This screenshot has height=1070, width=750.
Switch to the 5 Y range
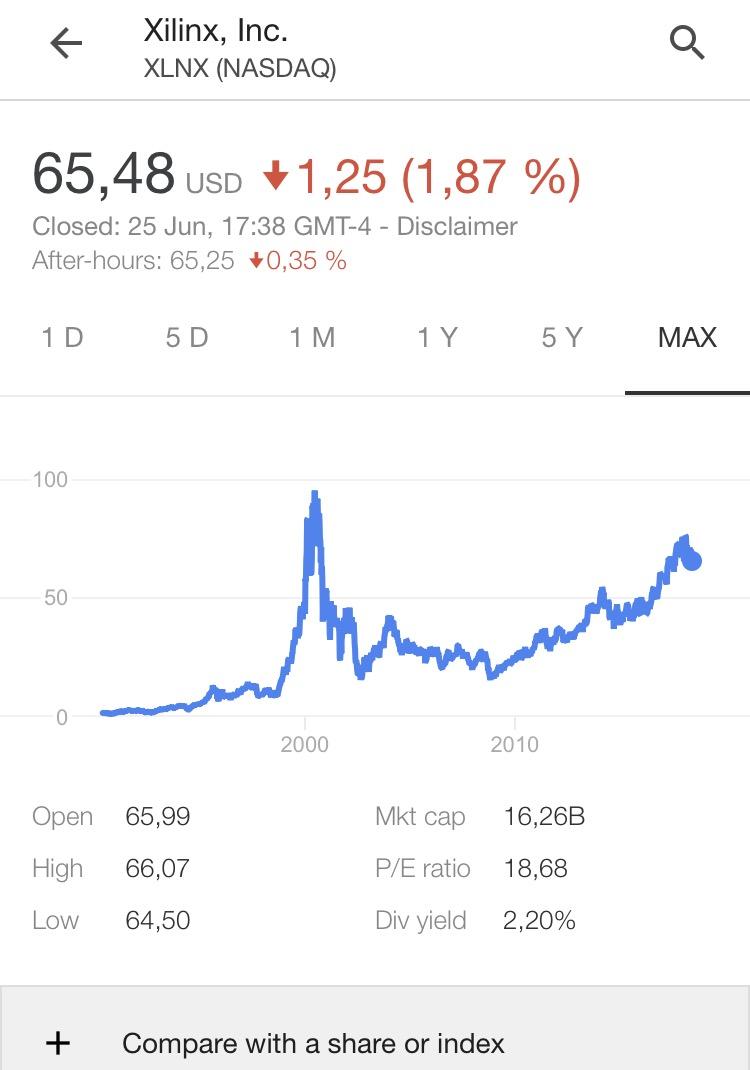click(x=562, y=337)
